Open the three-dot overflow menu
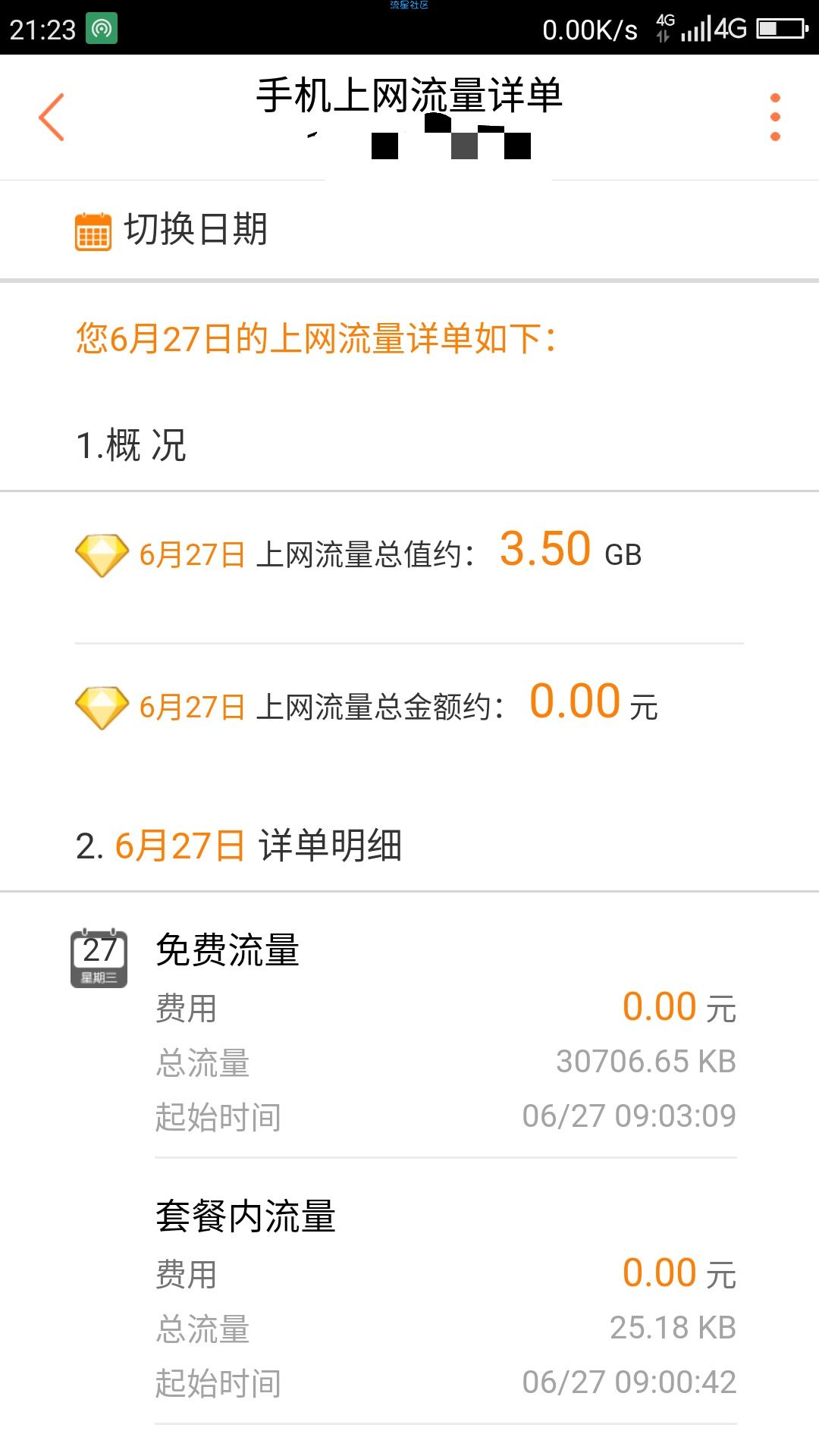 (775, 117)
